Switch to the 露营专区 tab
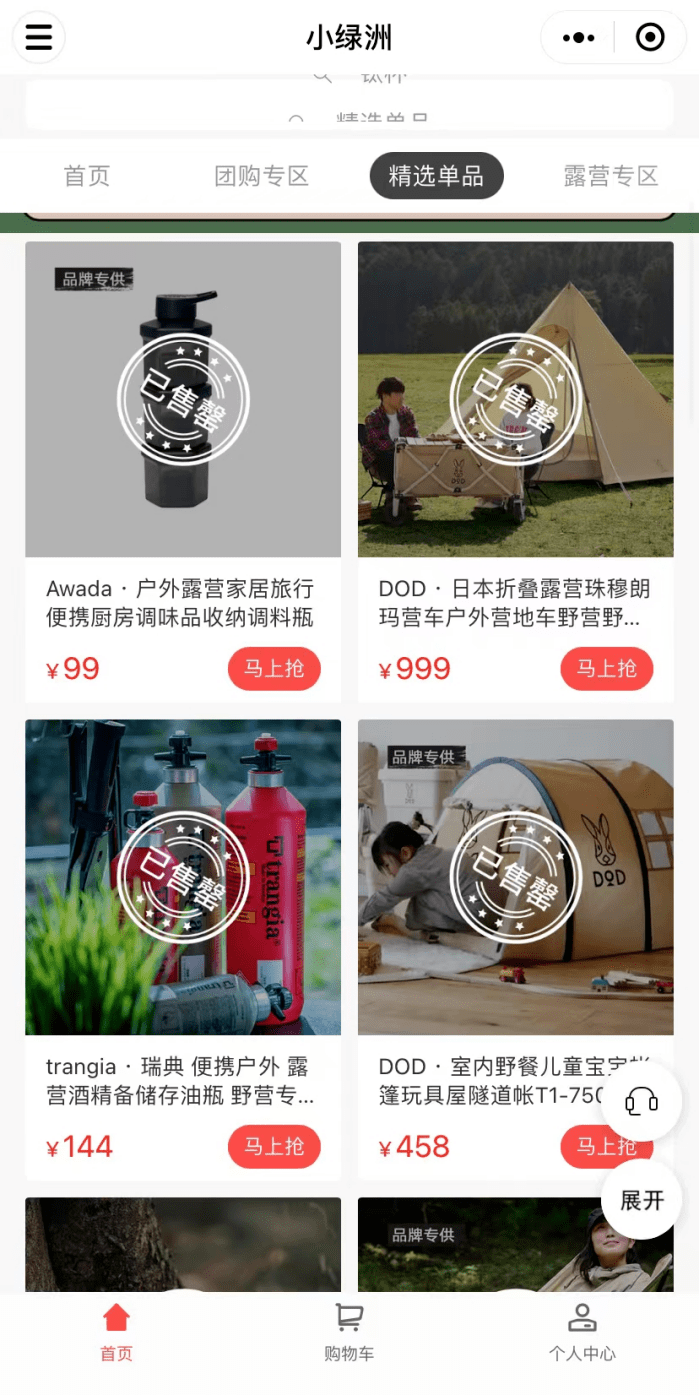This screenshot has width=700, height=1396. click(x=610, y=177)
